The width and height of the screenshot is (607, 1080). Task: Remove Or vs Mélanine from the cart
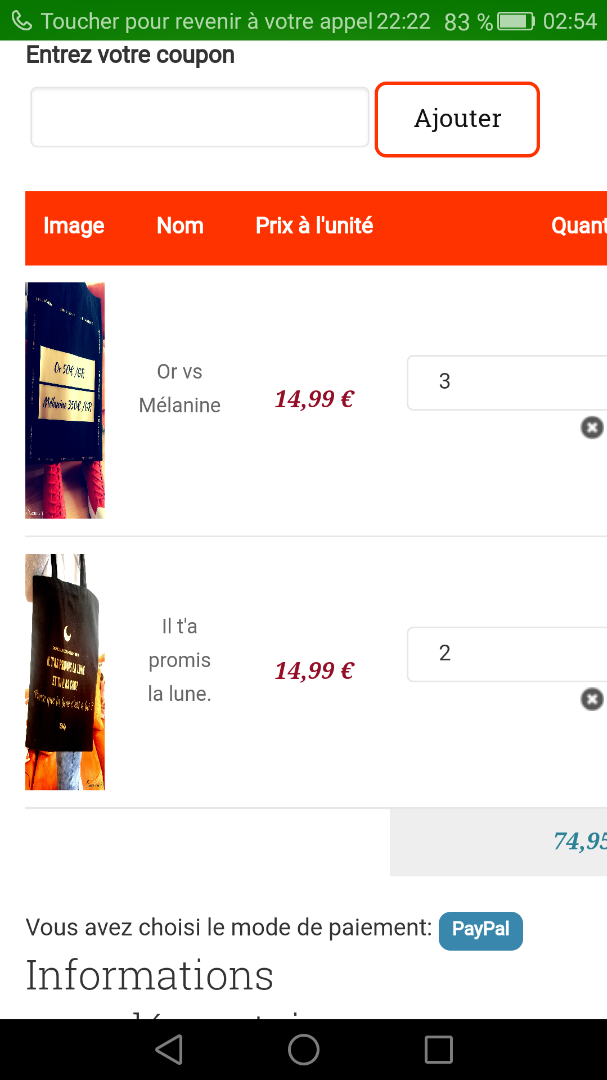click(x=592, y=427)
